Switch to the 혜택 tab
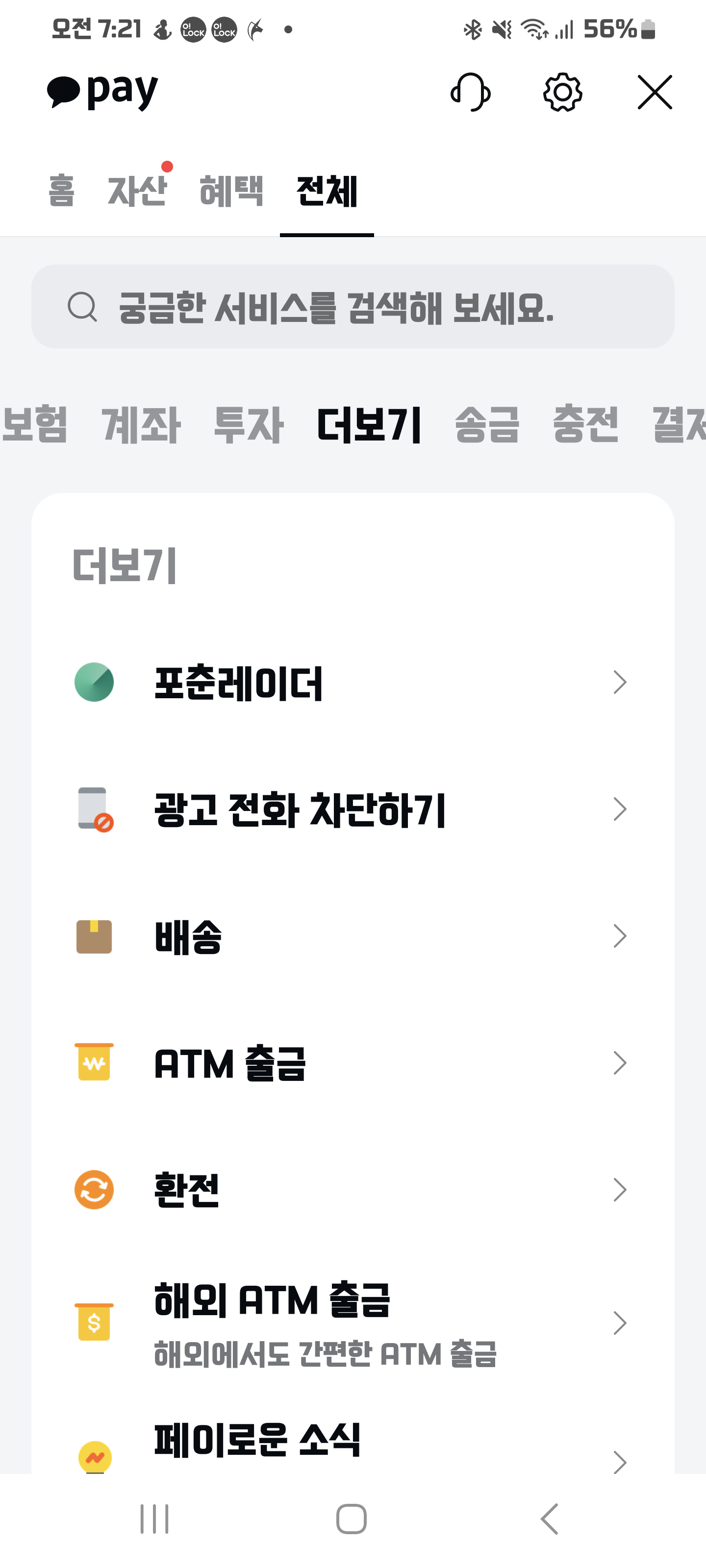The image size is (706, 1568). tap(231, 191)
